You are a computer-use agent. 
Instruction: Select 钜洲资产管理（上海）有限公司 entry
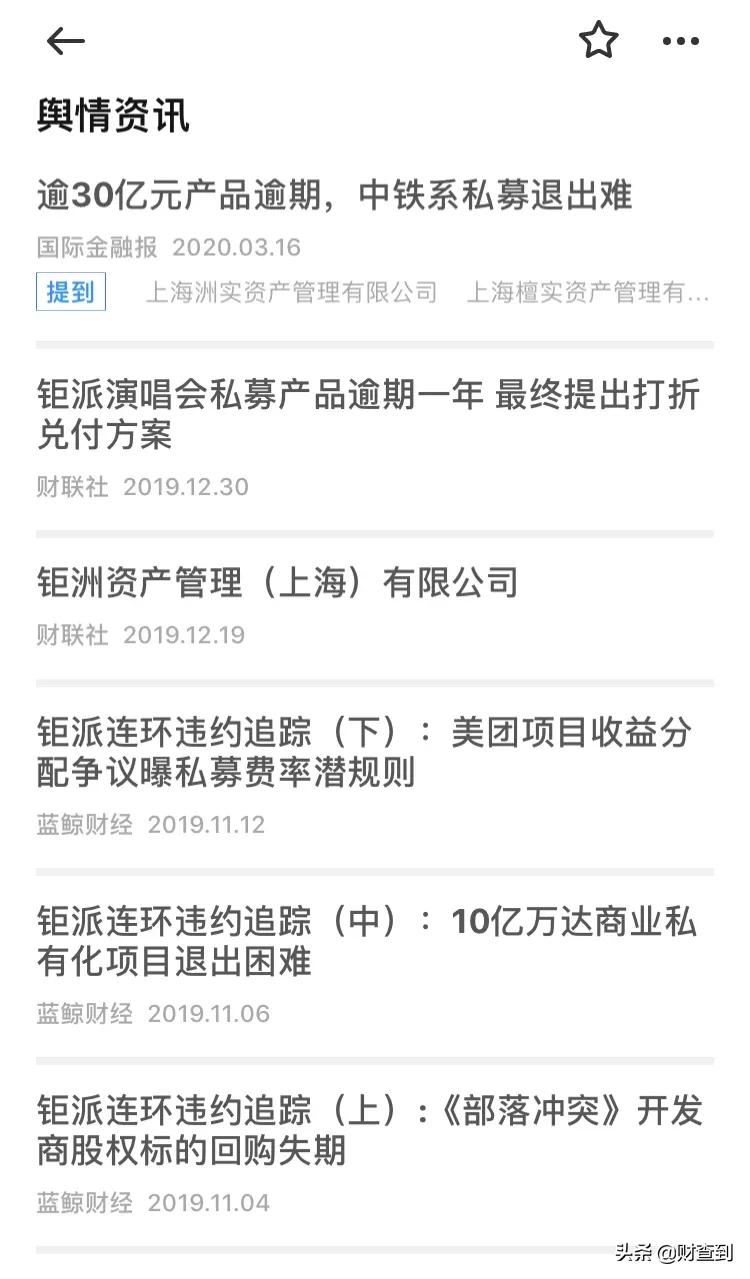click(277, 581)
